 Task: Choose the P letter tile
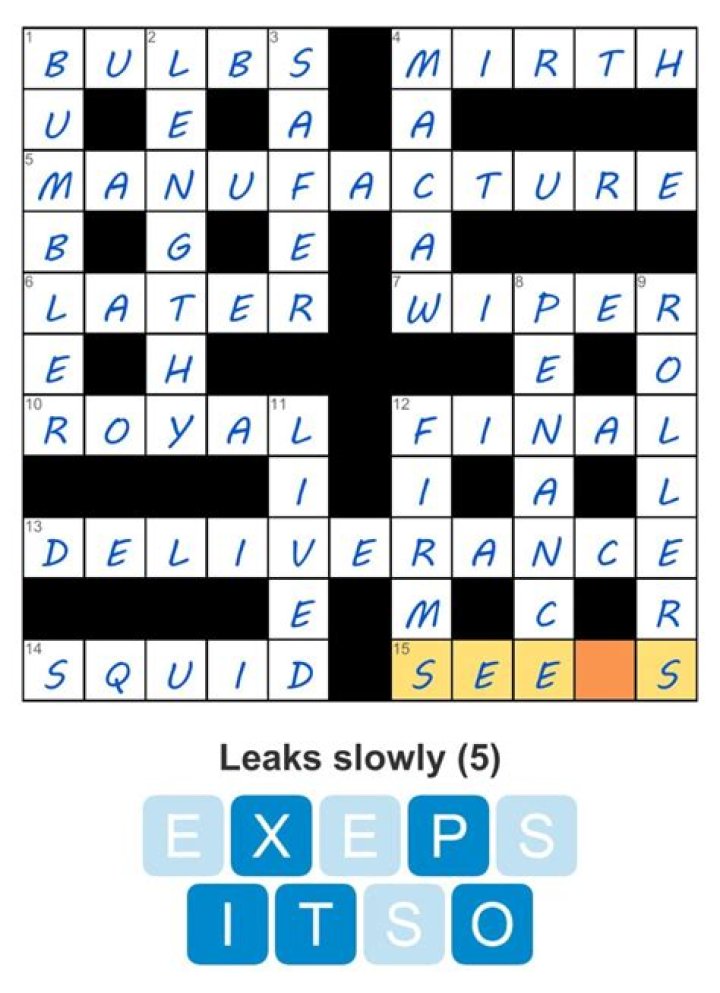(x=448, y=836)
